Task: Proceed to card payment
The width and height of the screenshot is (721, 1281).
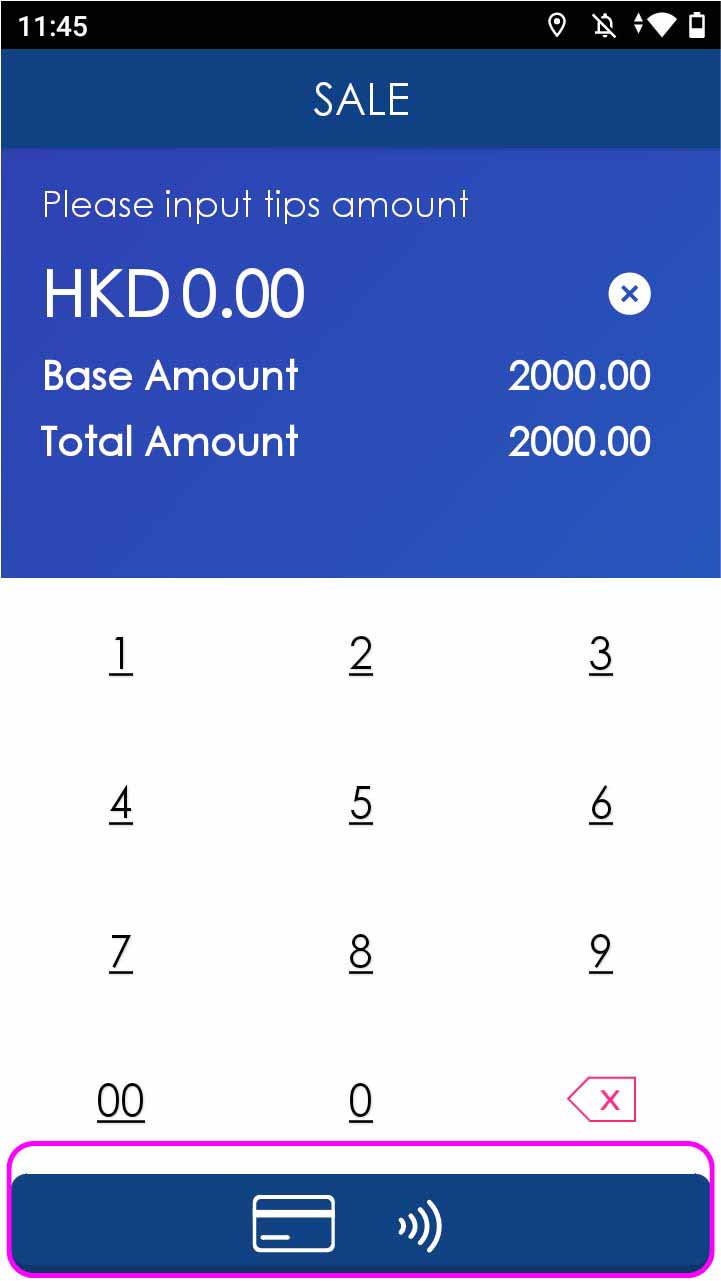Action: pyautogui.click(x=360, y=1223)
